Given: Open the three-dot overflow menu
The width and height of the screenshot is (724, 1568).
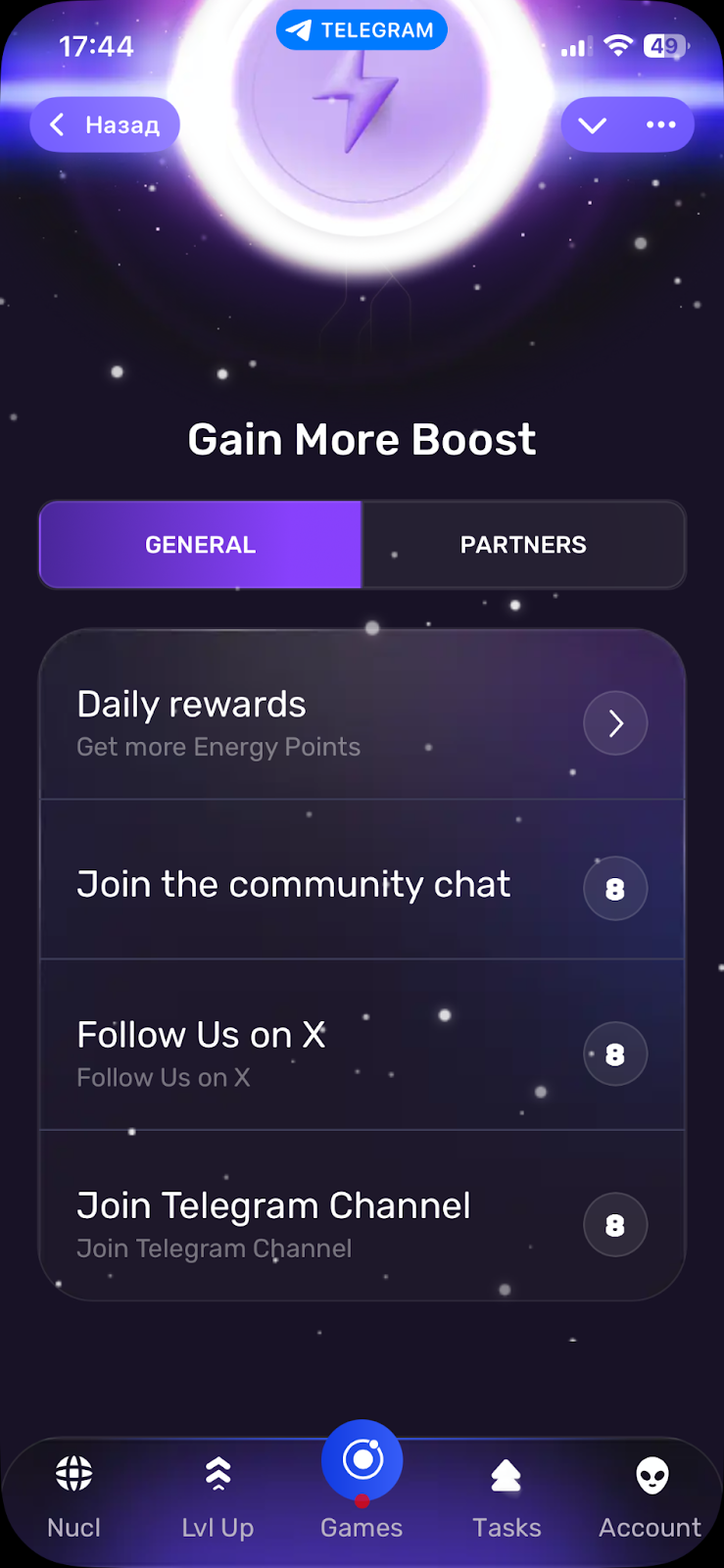Looking at the screenshot, I should click(661, 124).
